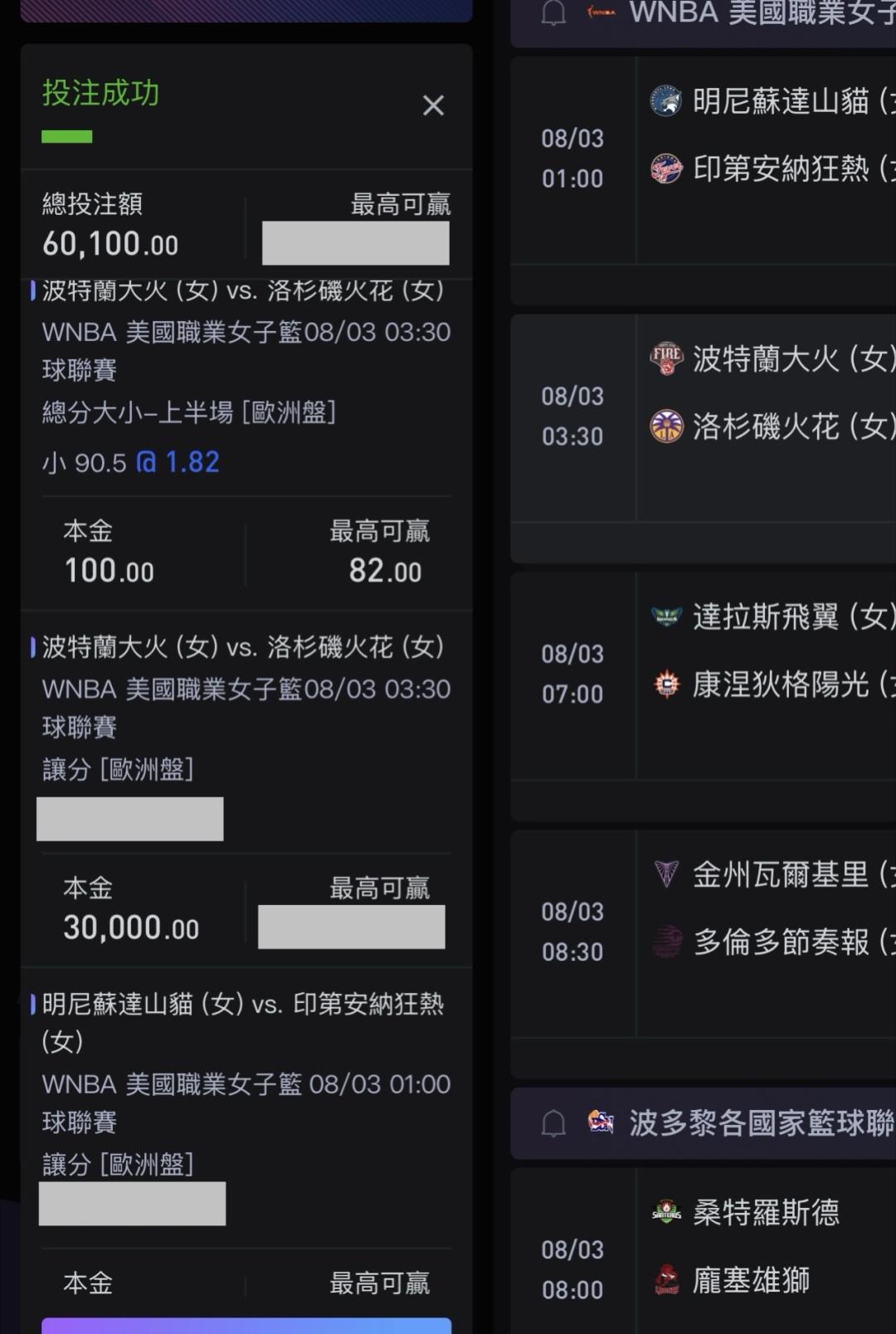This screenshot has width=896, height=1334.
Task: Close the 投注成功 bet confirmation panel
Action: pyautogui.click(x=433, y=105)
